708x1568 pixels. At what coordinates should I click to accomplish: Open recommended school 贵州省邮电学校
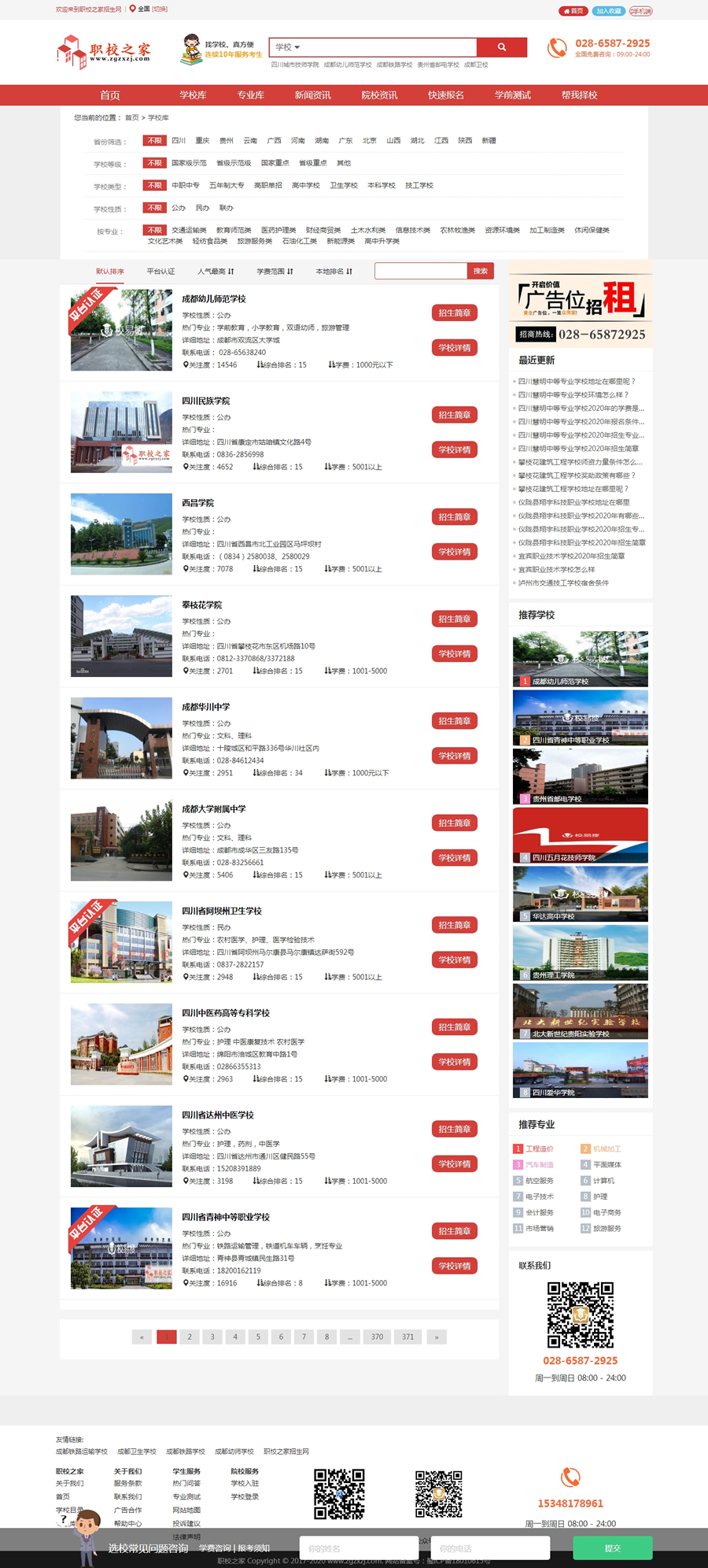[580, 776]
